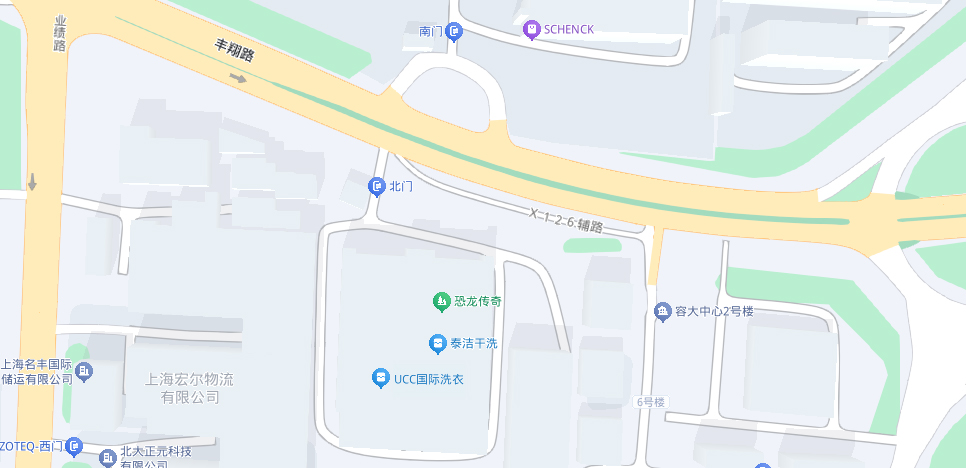Screen dimensions: 966x468
Task: Select 上海名丰国际储运有限公司 marker
Action: [x=84, y=372]
